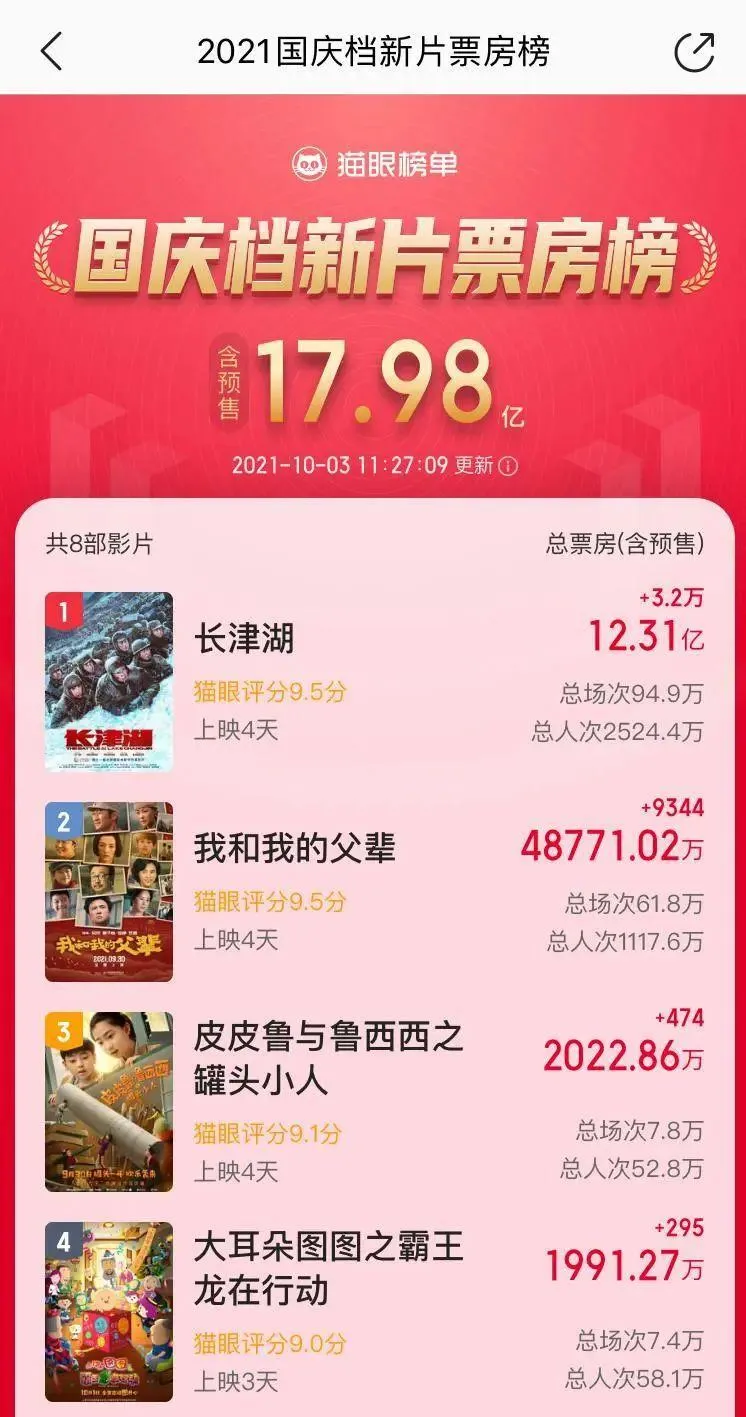Open 皮皮鲁与鲁西西之罐头小人 movie entry
The image size is (746, 1417).
click(x=373, y=1101)
